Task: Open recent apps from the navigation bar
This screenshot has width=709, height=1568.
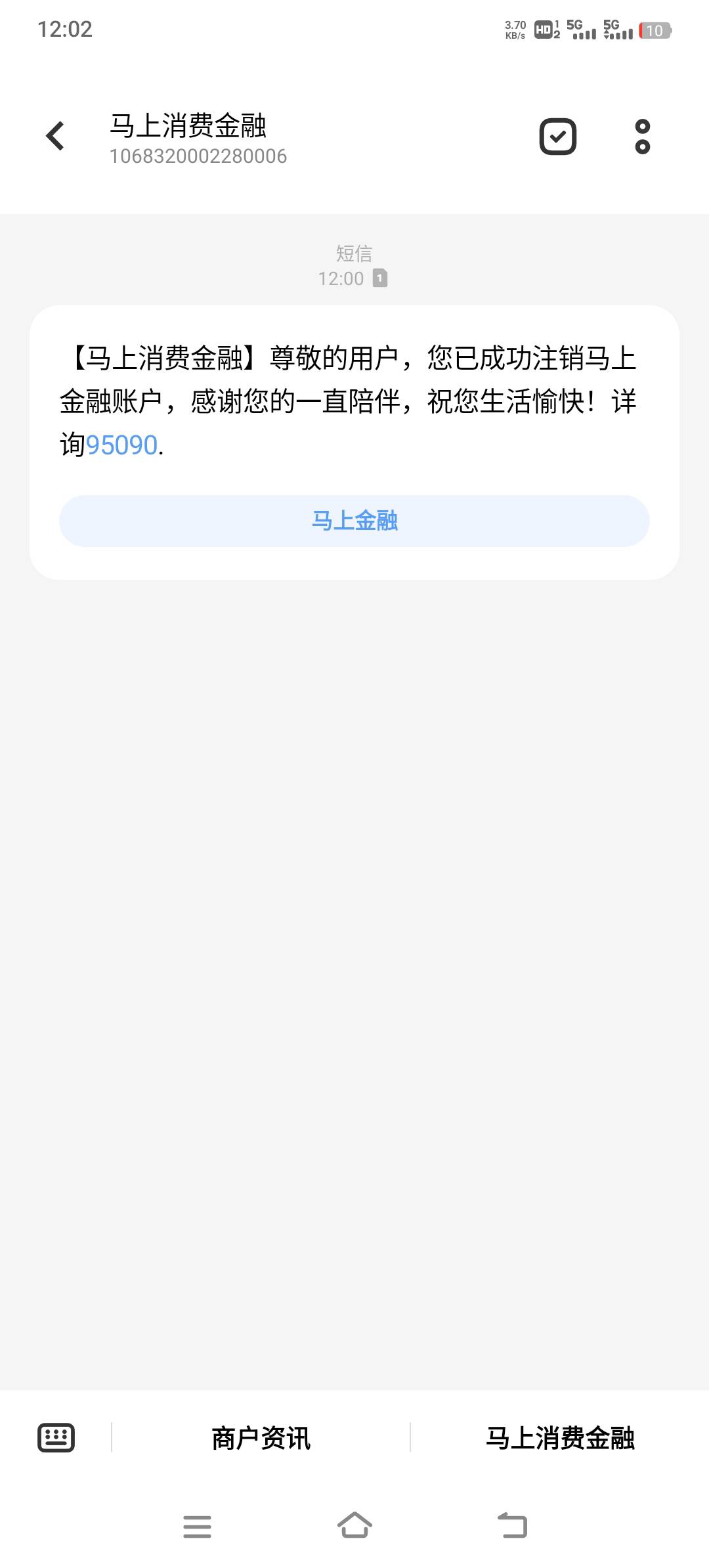Action: tap(197, 1526)
